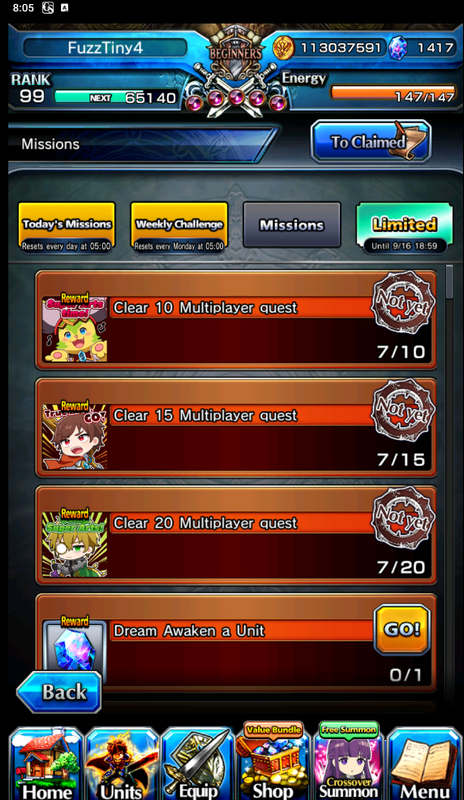
Task: Visit the Shop
Action: 273,761
